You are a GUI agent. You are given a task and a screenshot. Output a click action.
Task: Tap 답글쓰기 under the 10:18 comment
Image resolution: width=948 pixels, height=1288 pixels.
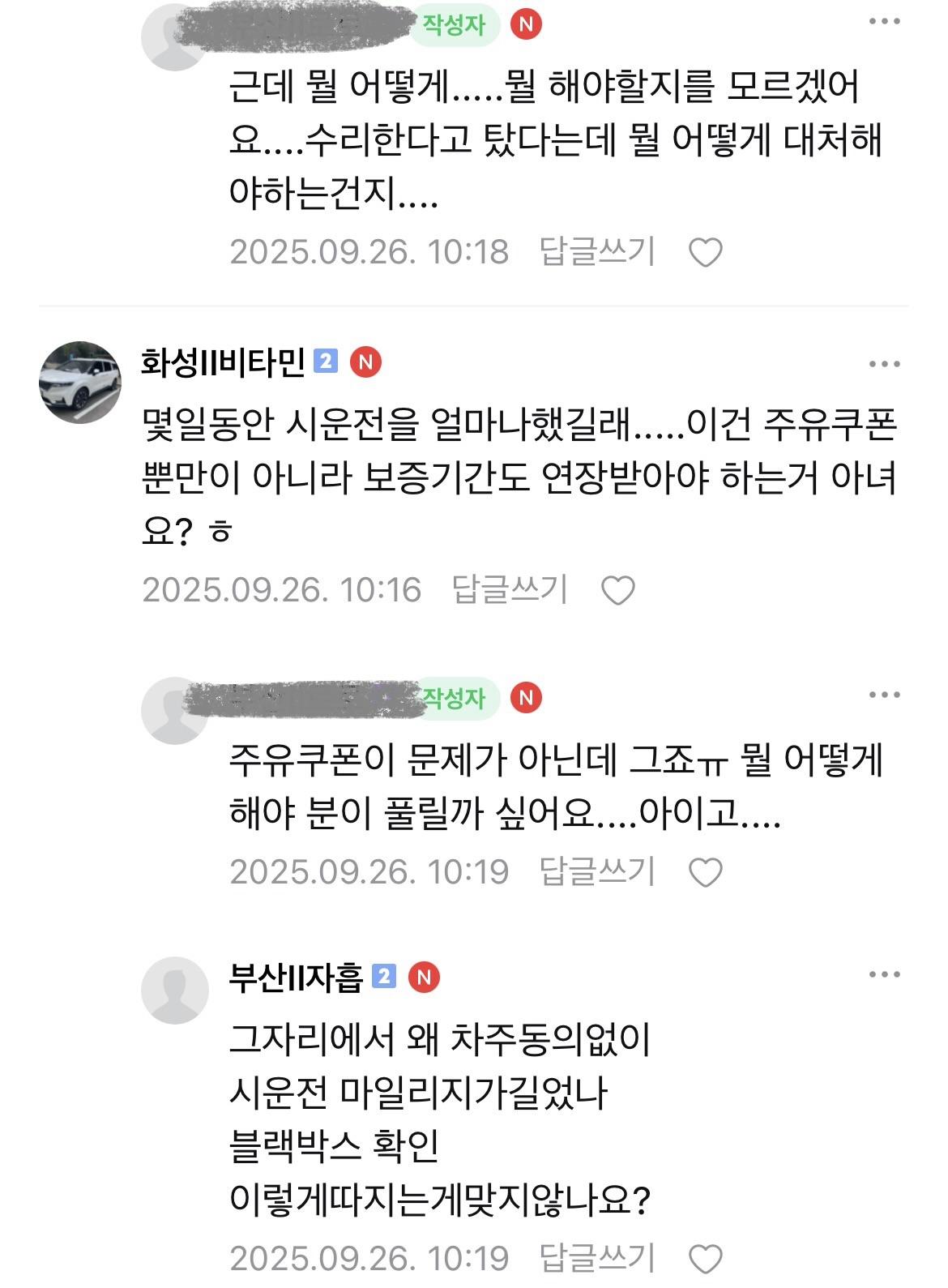click(x=597, y=251)
